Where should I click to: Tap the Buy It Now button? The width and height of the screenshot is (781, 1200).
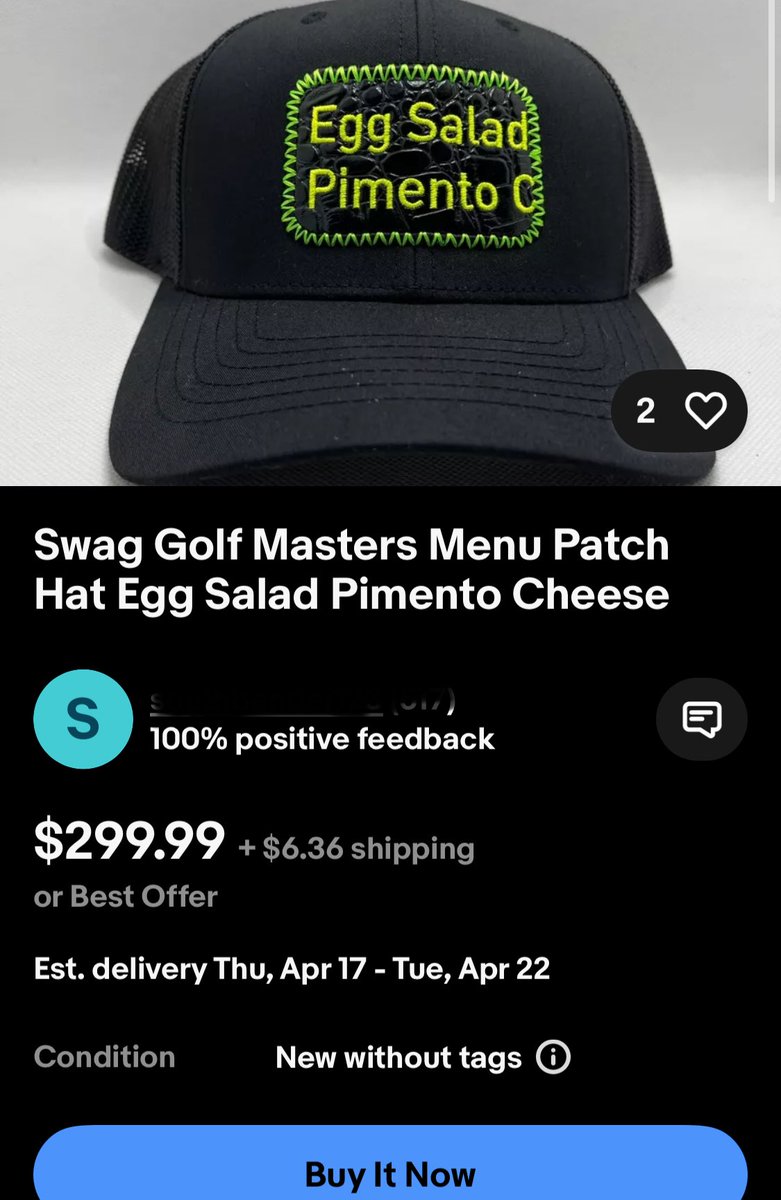click(x=390, y=1172)
